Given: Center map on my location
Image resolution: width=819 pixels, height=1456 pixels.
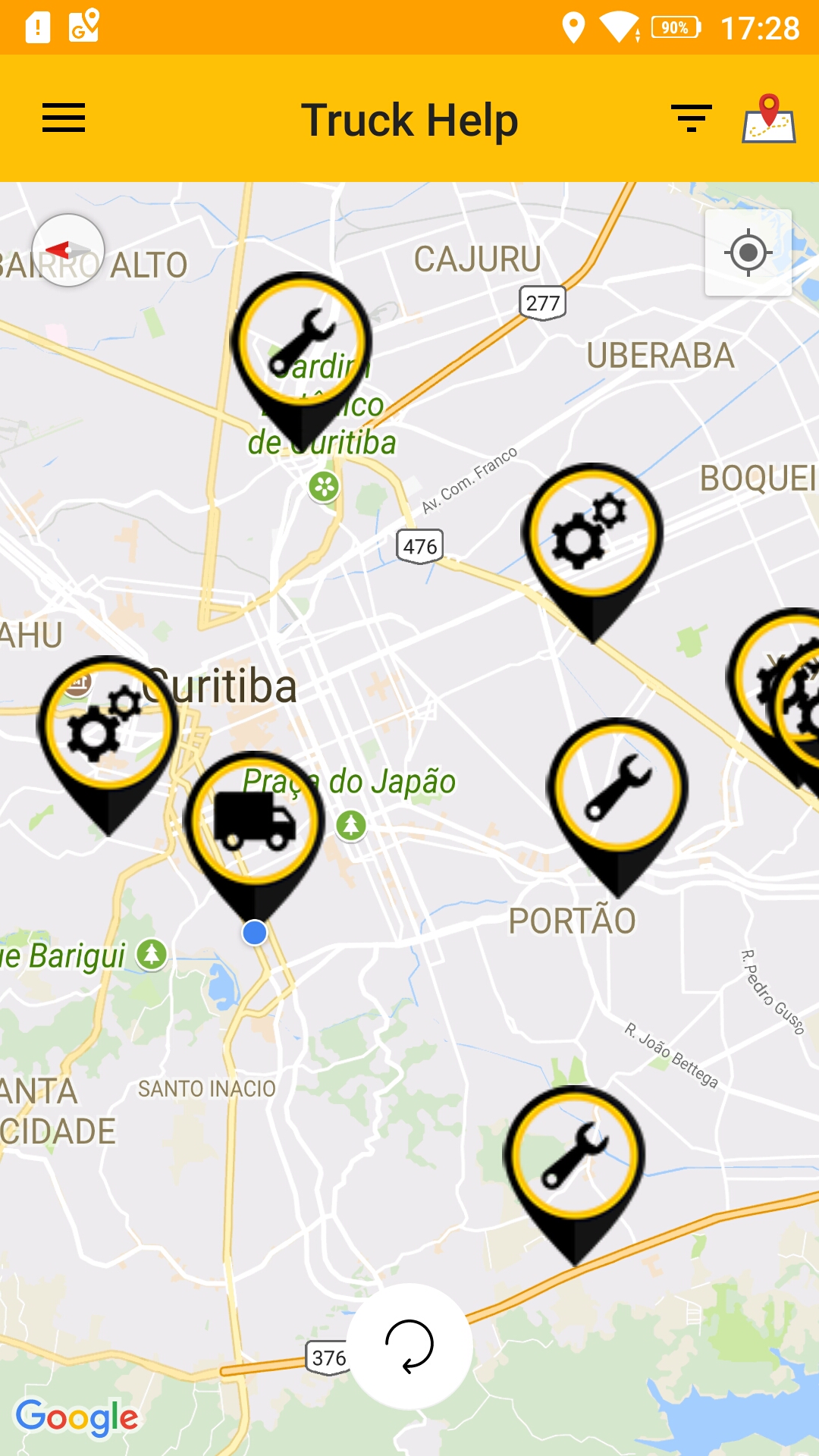Looking at the screenshot, I should click(748, 253).
